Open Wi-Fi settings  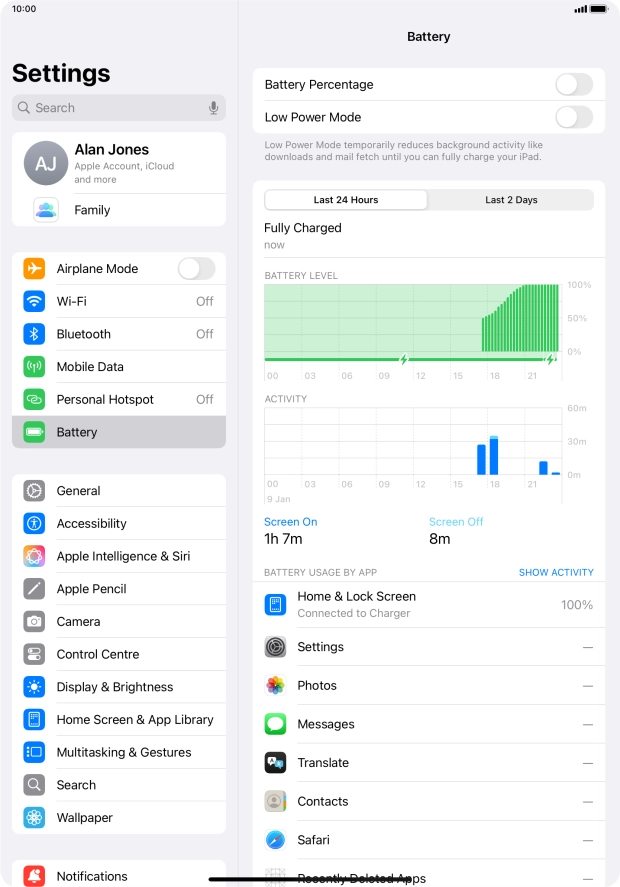pos(119,301)
